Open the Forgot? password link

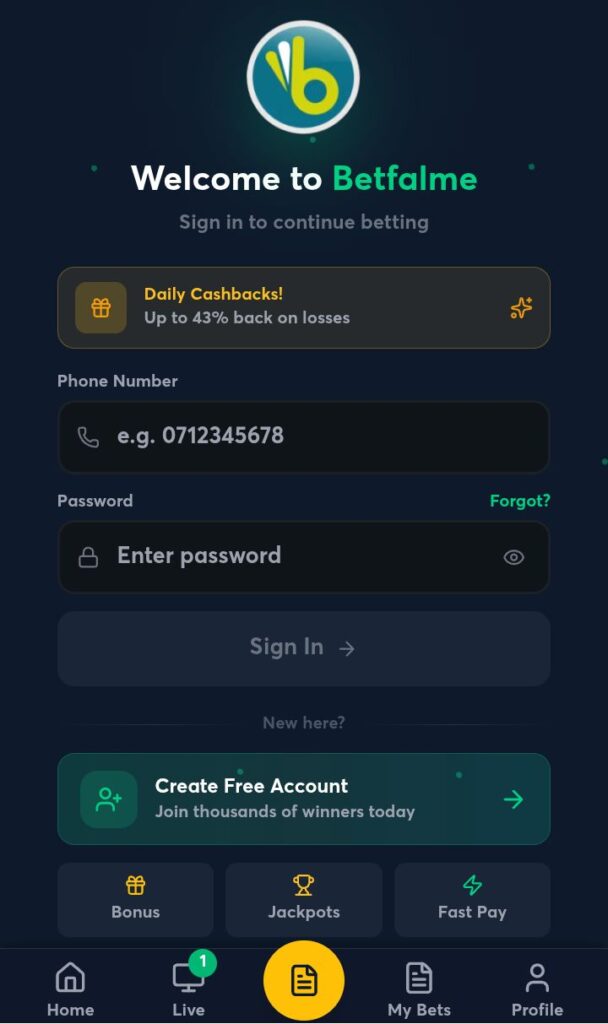tap(519, 501)
